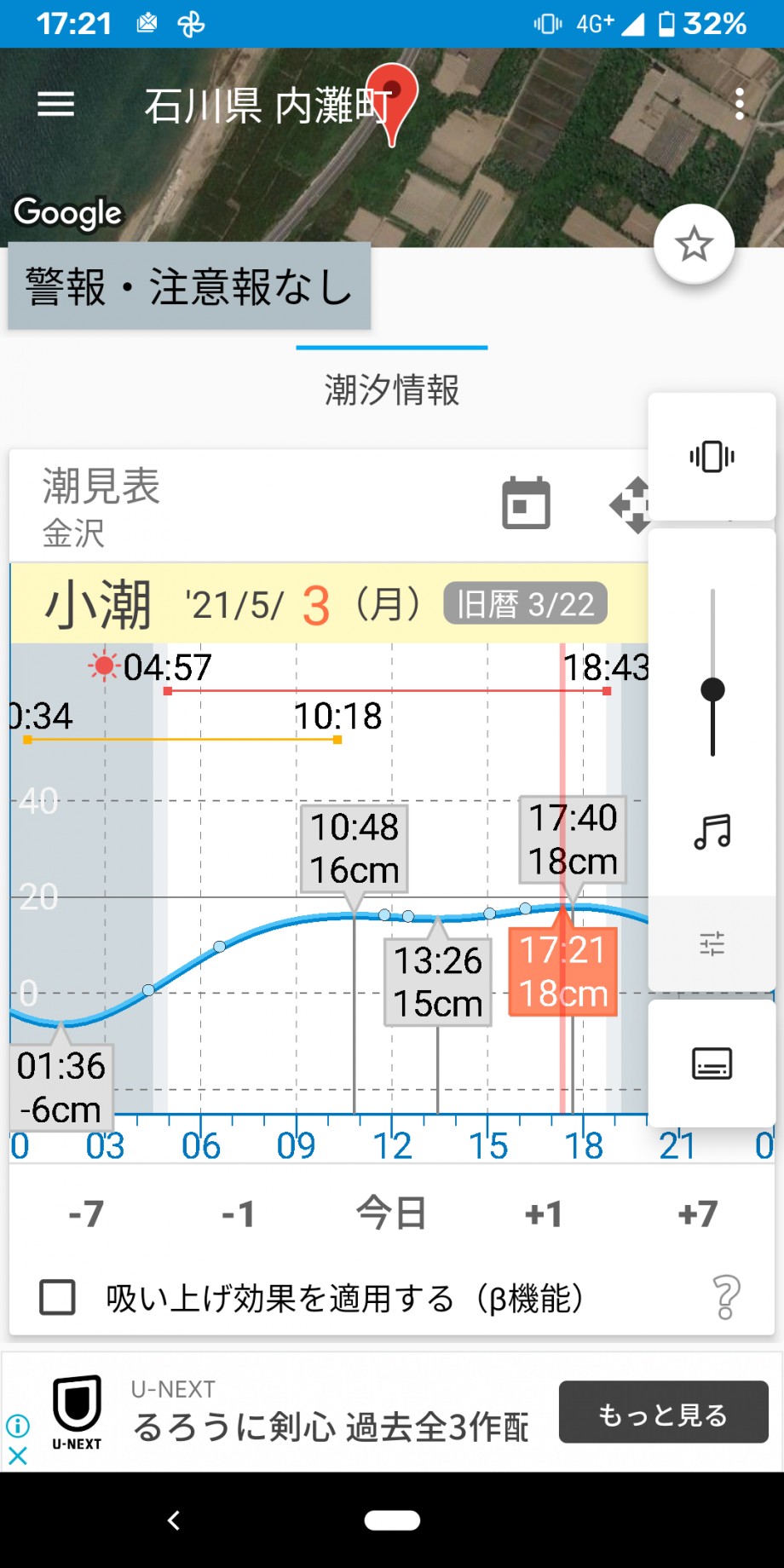Image resolution: width=784 pixels, height=1568 pixels.
Task: Tap the media volume slider
Action: point(712,673)
